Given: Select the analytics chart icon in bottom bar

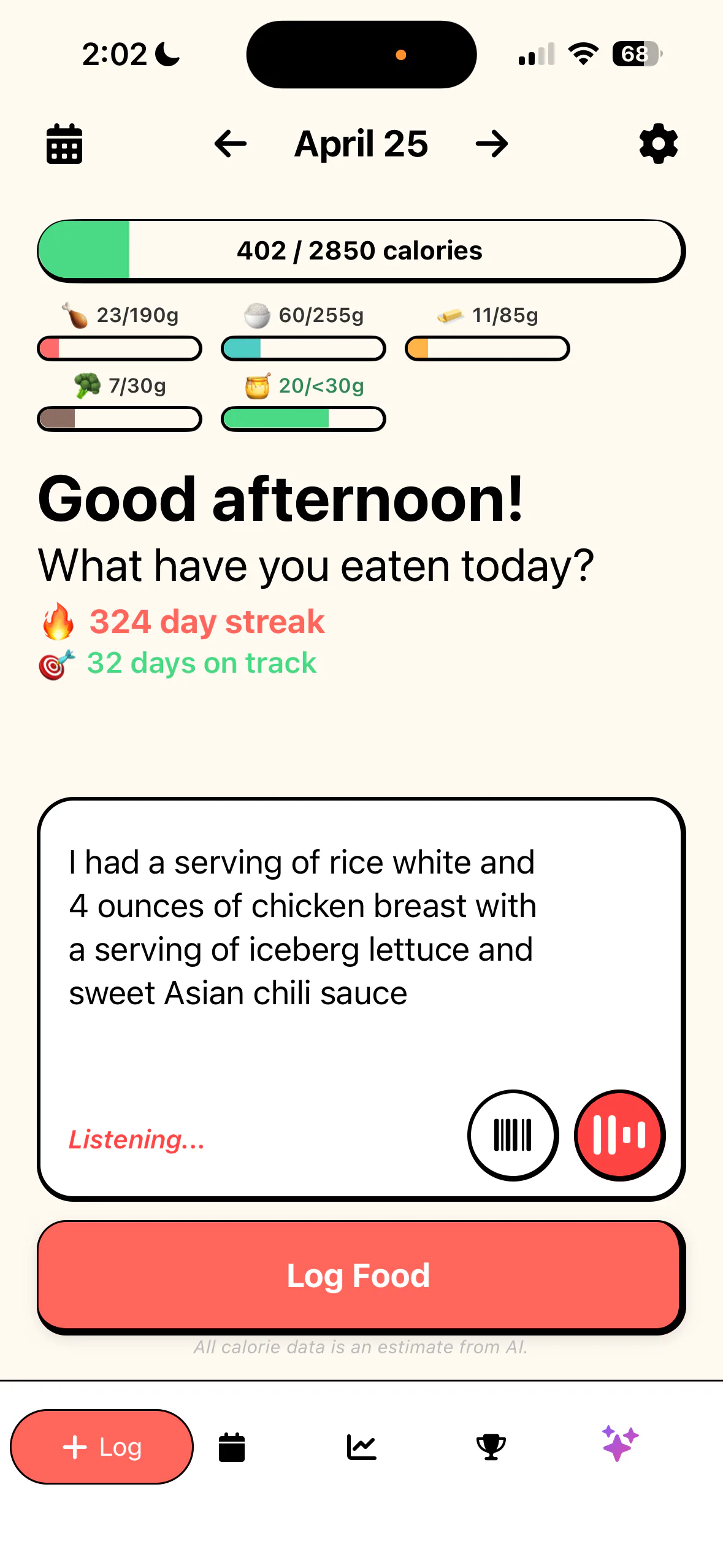Looking at the screenshot, I should point(362,1446).
